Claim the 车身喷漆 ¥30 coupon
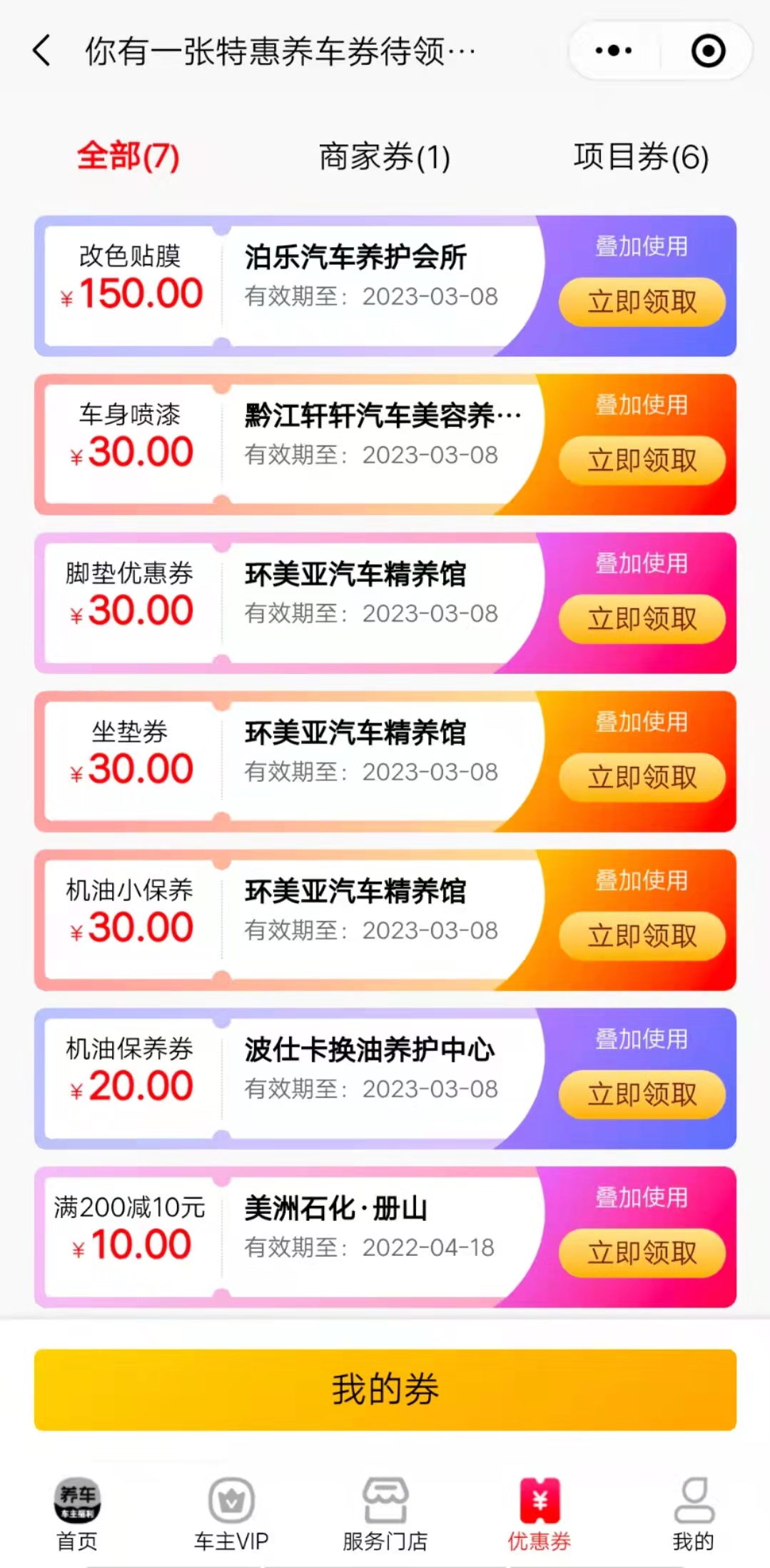The image size is (770, 1568). pos(642,461)
